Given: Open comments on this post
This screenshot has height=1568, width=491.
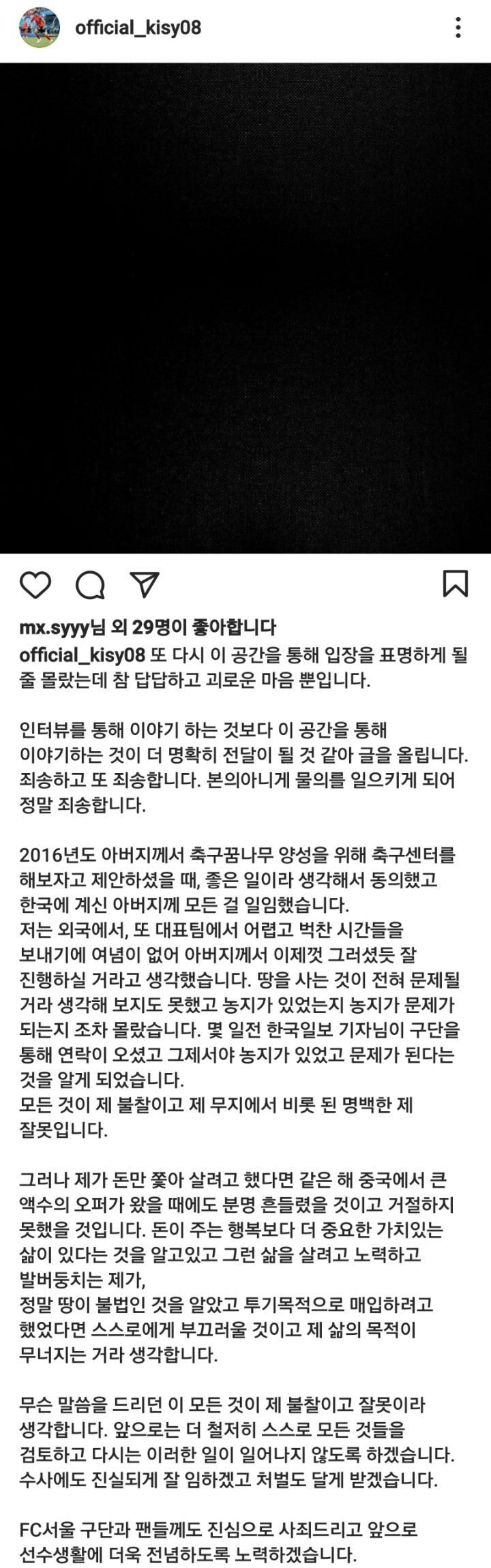Looking at the screenshot, I should point(90,584).
